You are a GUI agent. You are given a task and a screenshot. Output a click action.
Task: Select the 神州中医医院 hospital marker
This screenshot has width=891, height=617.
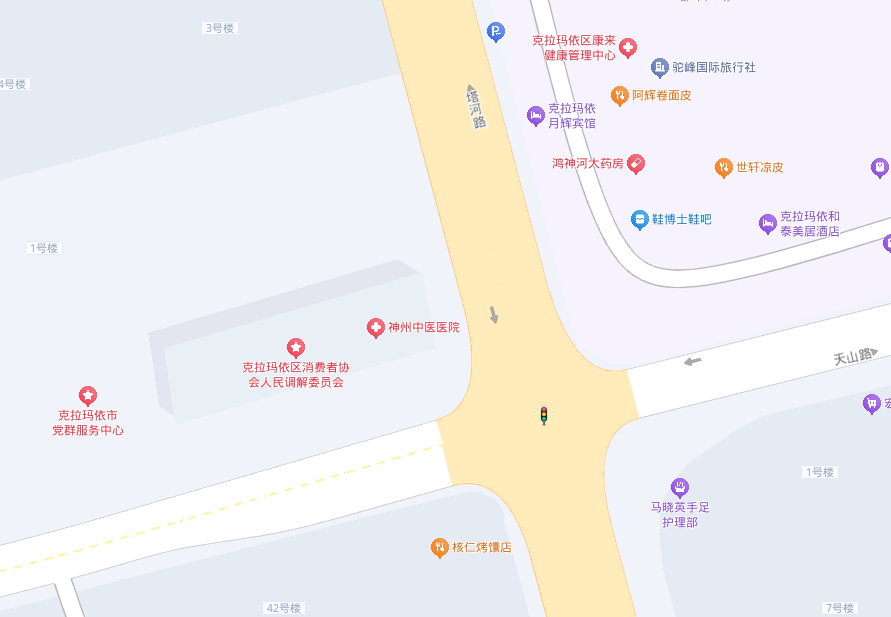click(375, 328)
